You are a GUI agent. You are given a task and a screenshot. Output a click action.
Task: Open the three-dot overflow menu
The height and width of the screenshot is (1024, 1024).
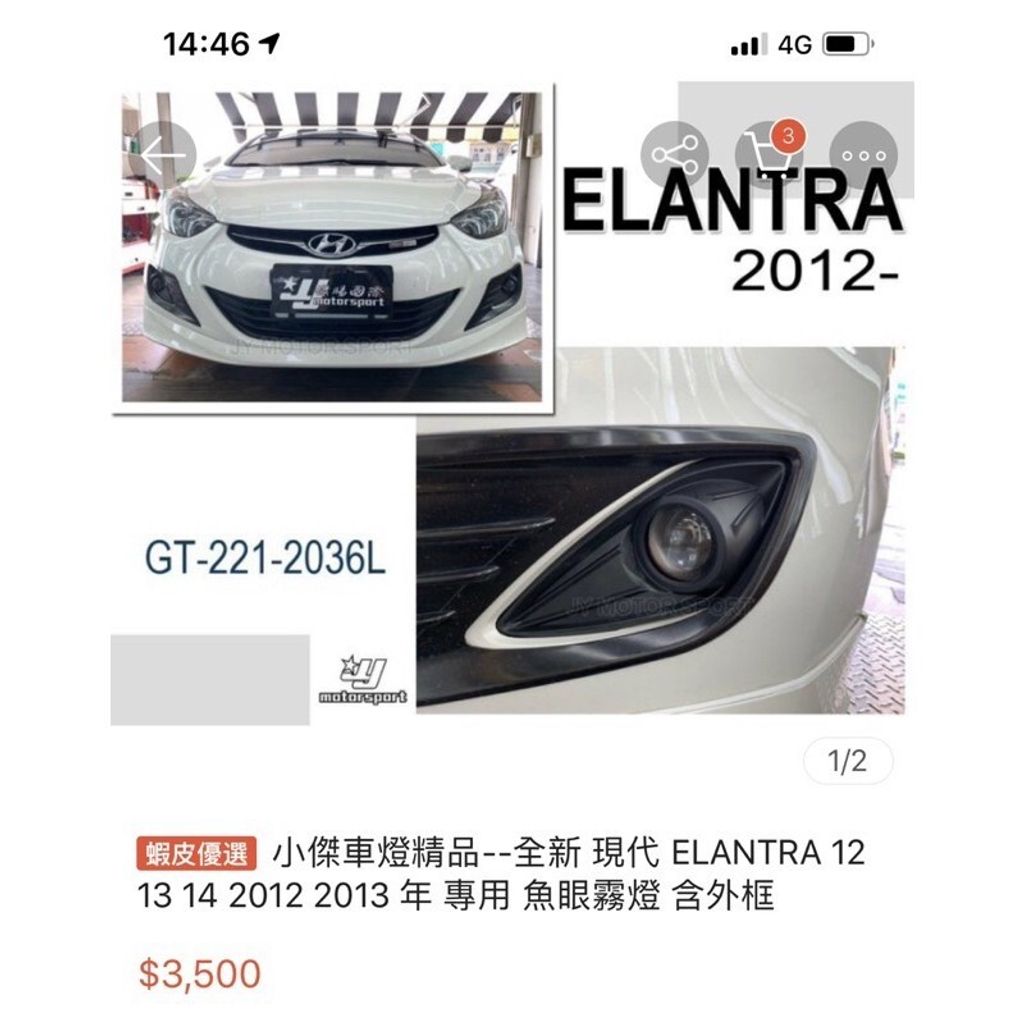click(863, 156)
